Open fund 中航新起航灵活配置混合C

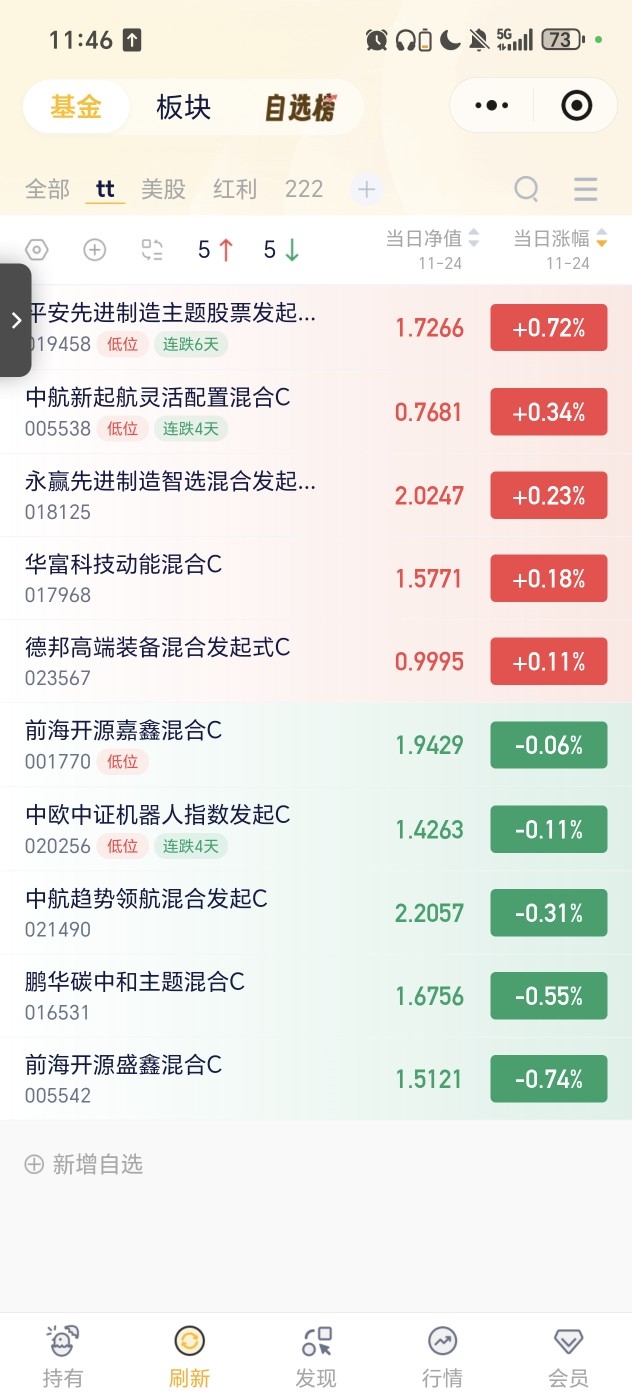point(158,398)
